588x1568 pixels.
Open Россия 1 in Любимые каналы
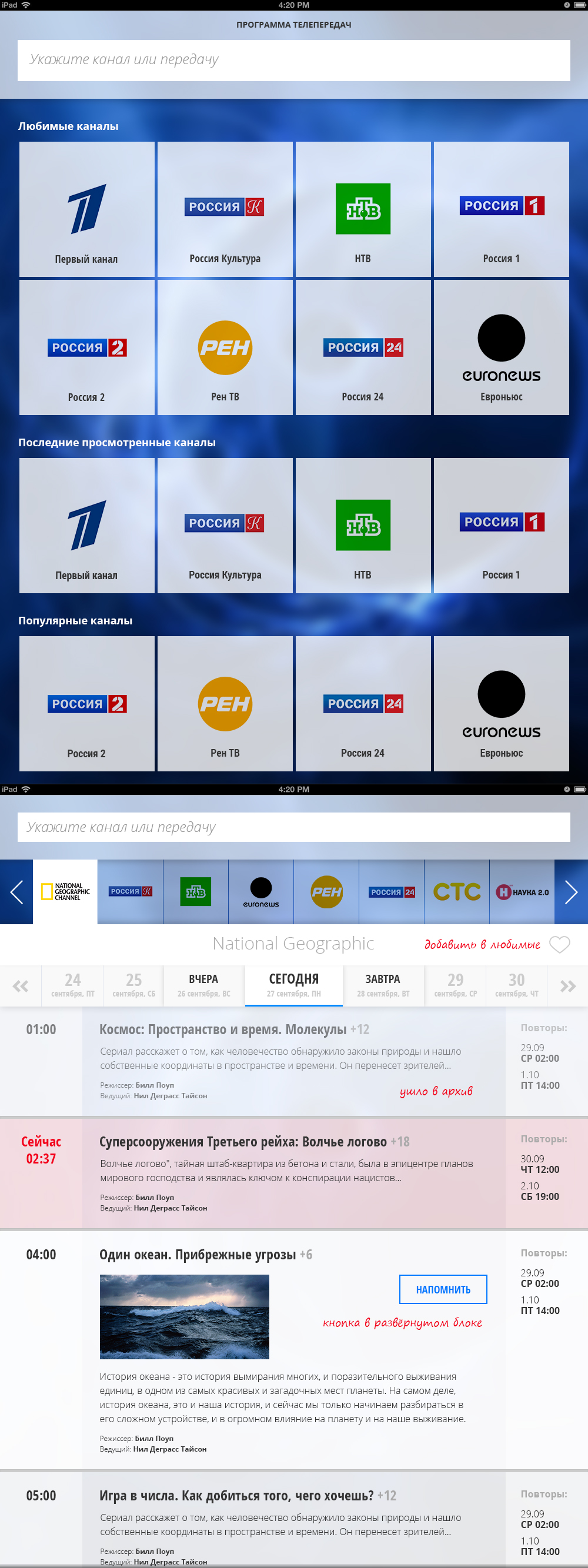(501, 209)
